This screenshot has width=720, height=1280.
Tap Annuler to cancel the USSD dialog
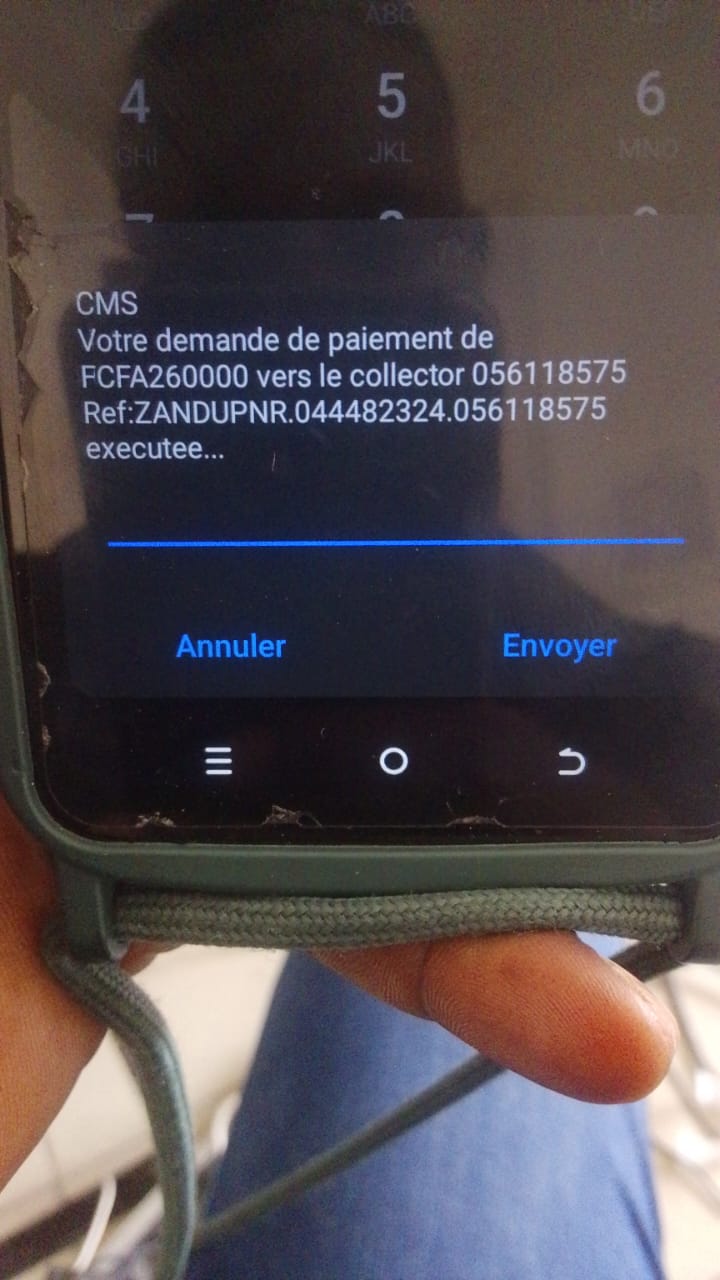tap(231, 646)
